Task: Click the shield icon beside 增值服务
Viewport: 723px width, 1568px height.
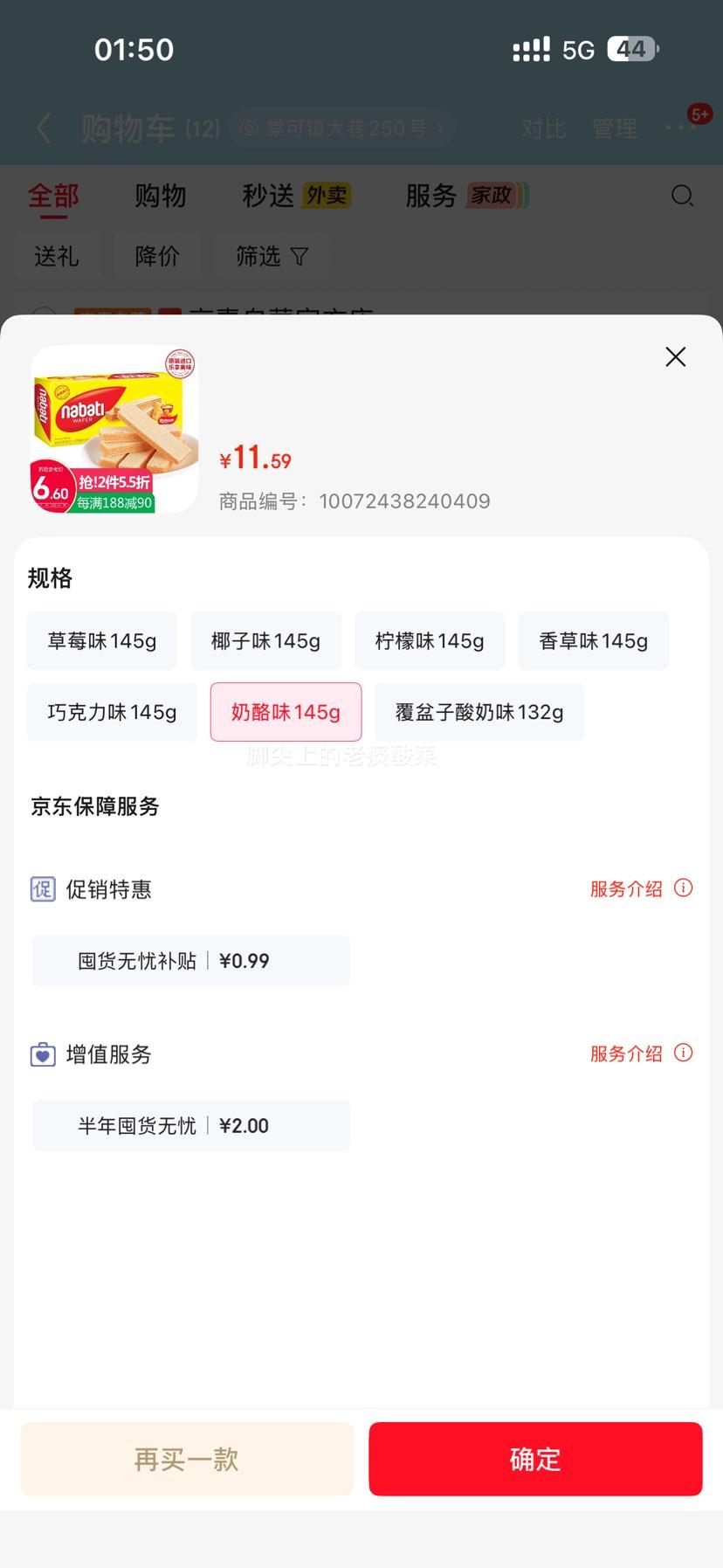Action: (x=42, y=1053)
